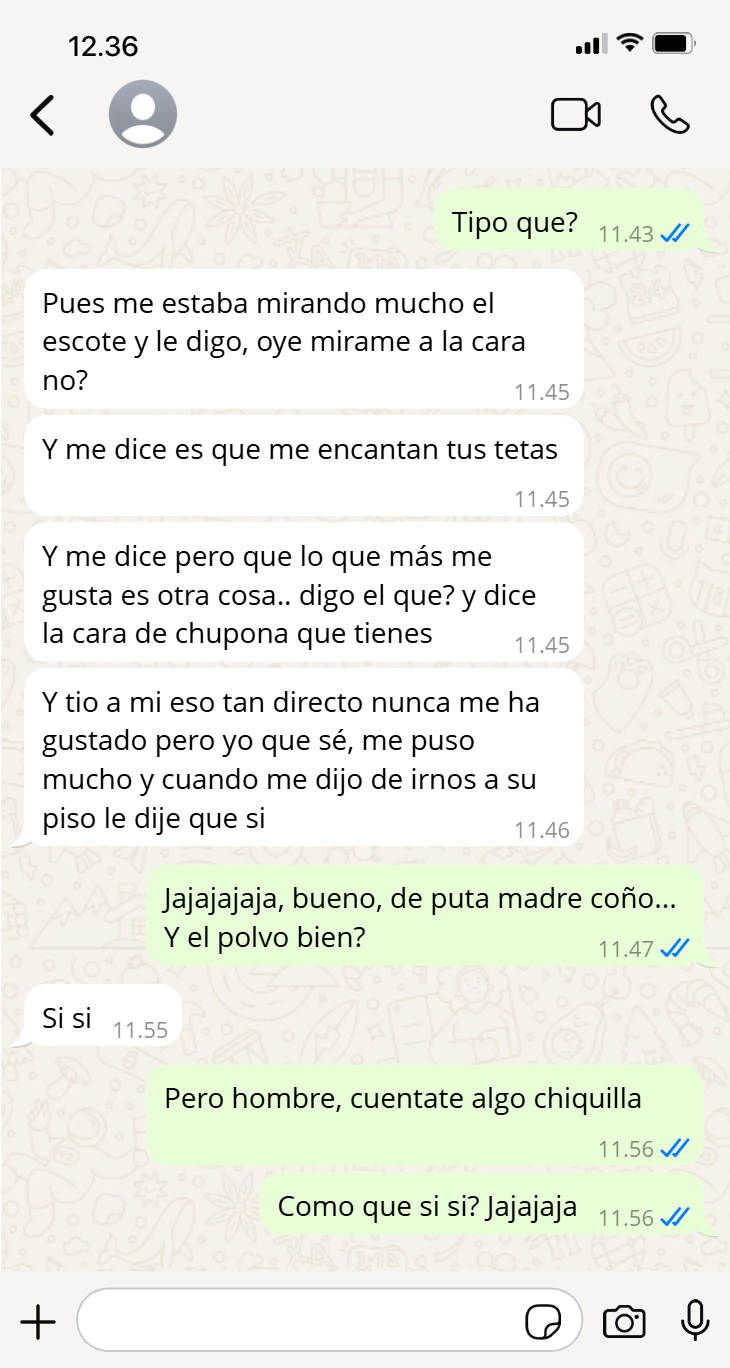This screenshot has width=730, height=1368.
Task: Open the attachment plus menu
Action: [x=38, y=1323]
